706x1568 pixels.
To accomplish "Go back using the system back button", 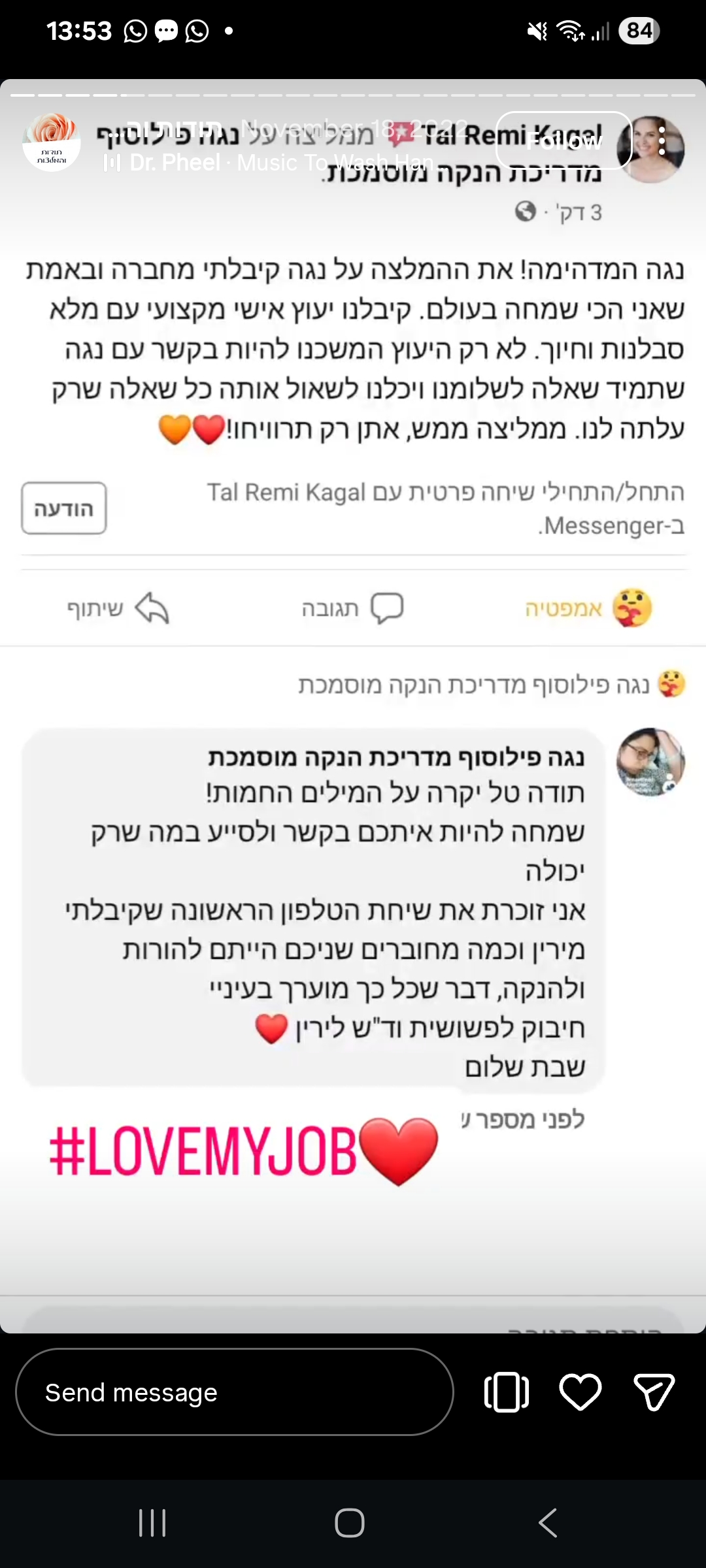I will (548, 1523).
